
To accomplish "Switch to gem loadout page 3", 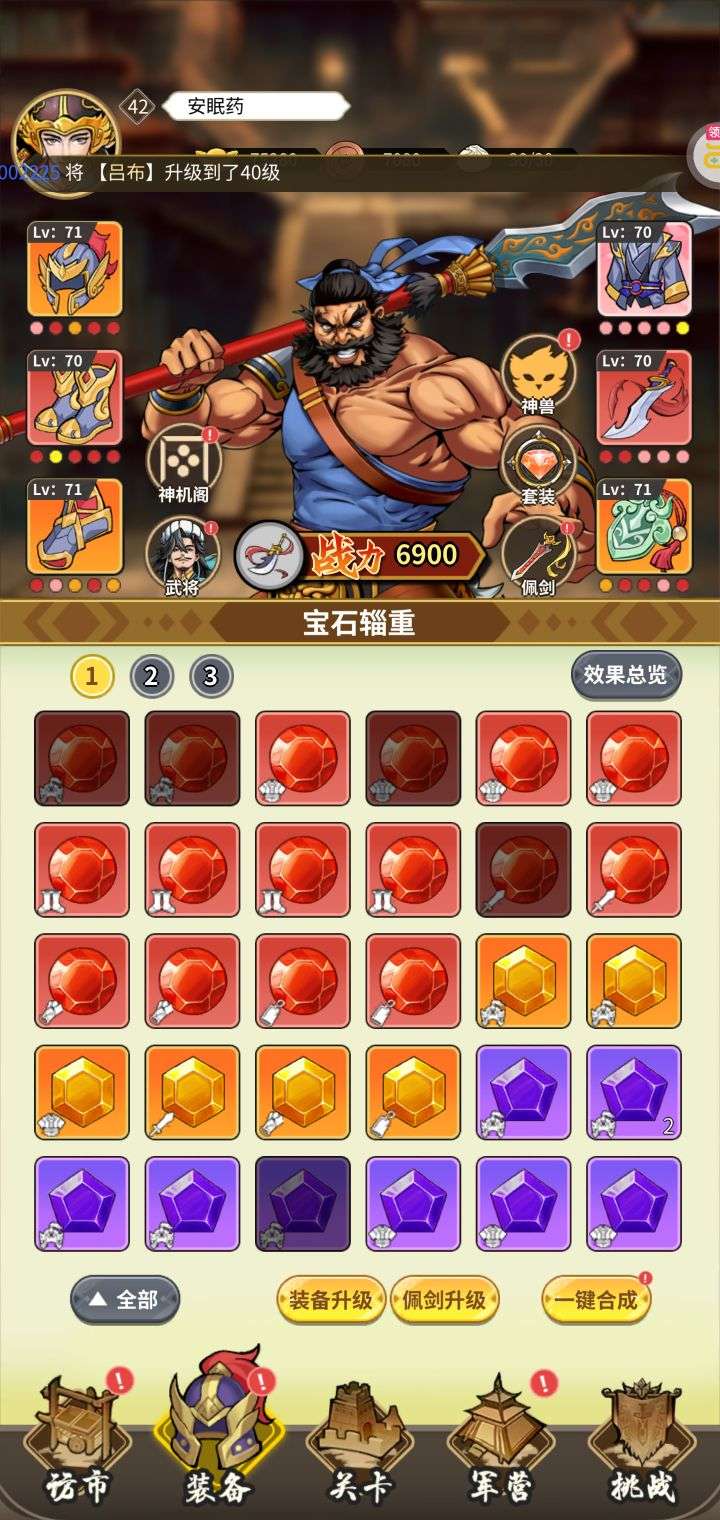I will click(210, 677).
